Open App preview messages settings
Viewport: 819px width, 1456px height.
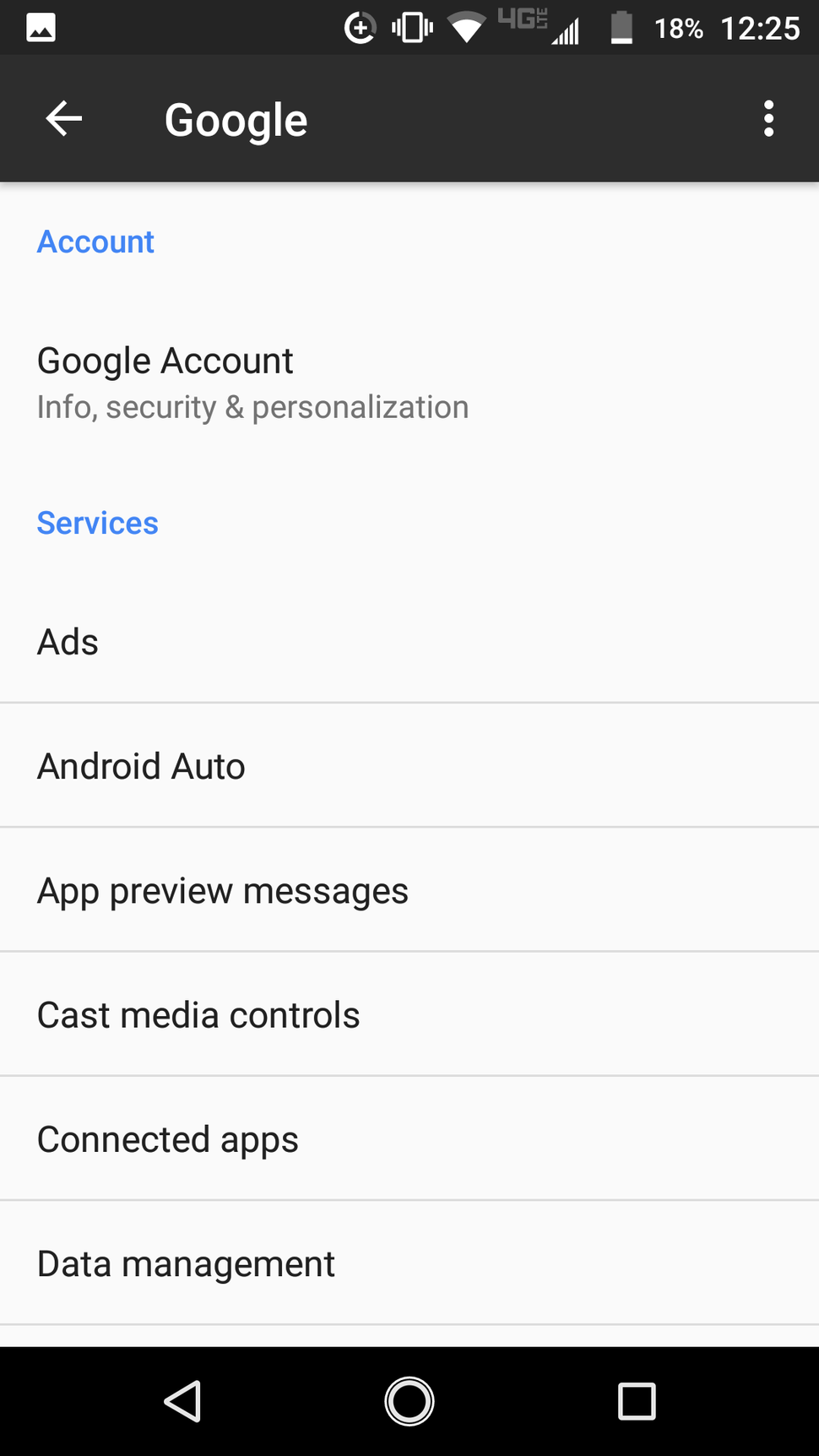click(x=409, y=889)
